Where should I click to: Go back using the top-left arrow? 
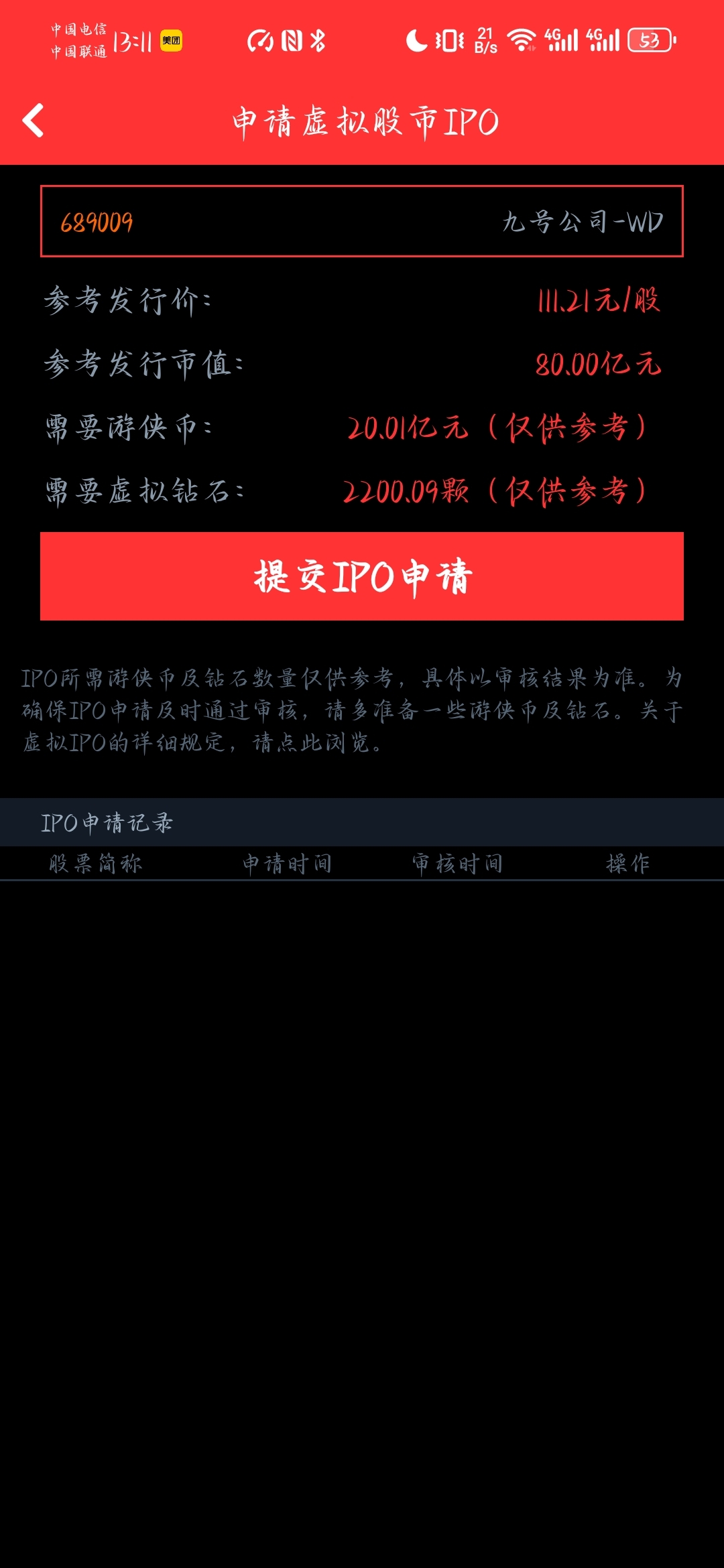[x=34, y=121]
